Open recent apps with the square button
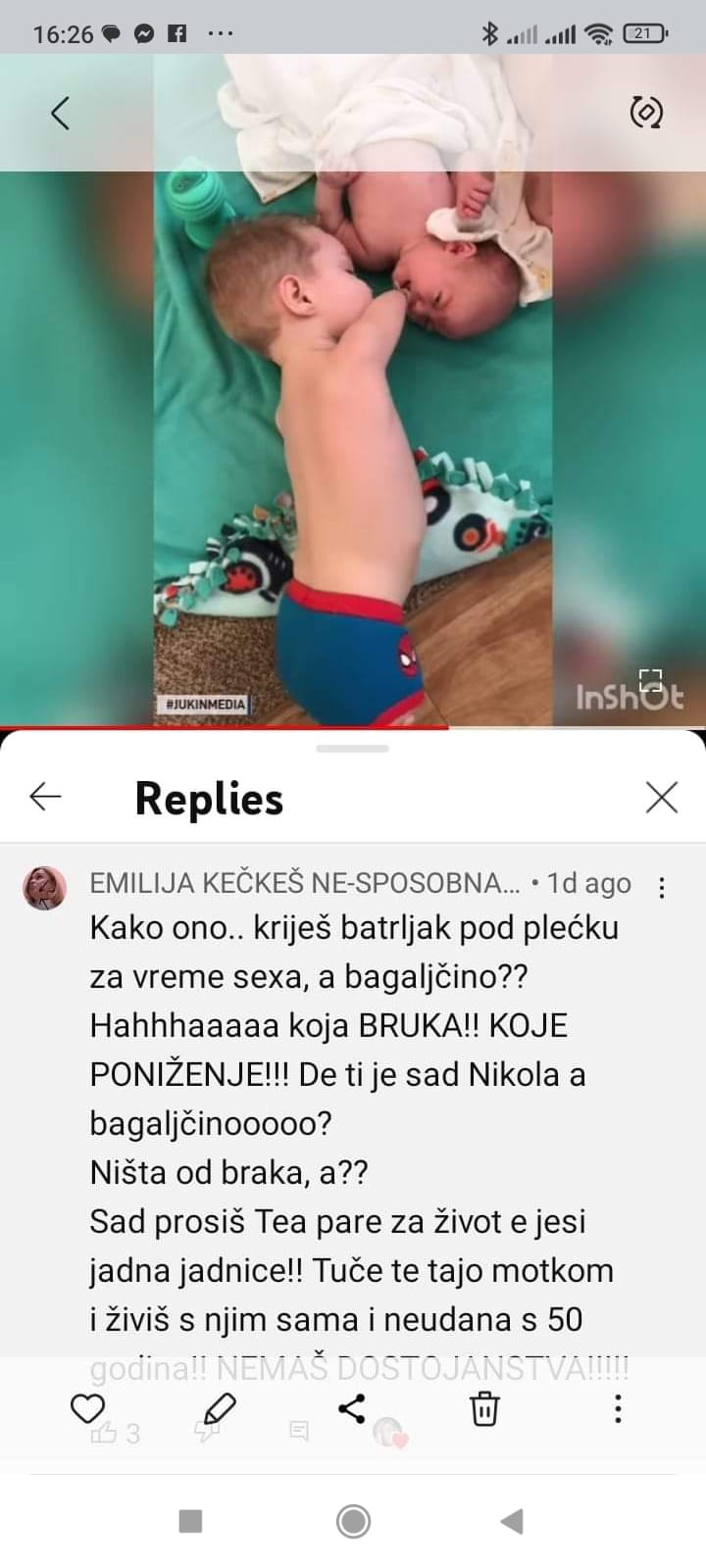The width and height of the screenshot is (706, 1568). (x=190, y=1521)
